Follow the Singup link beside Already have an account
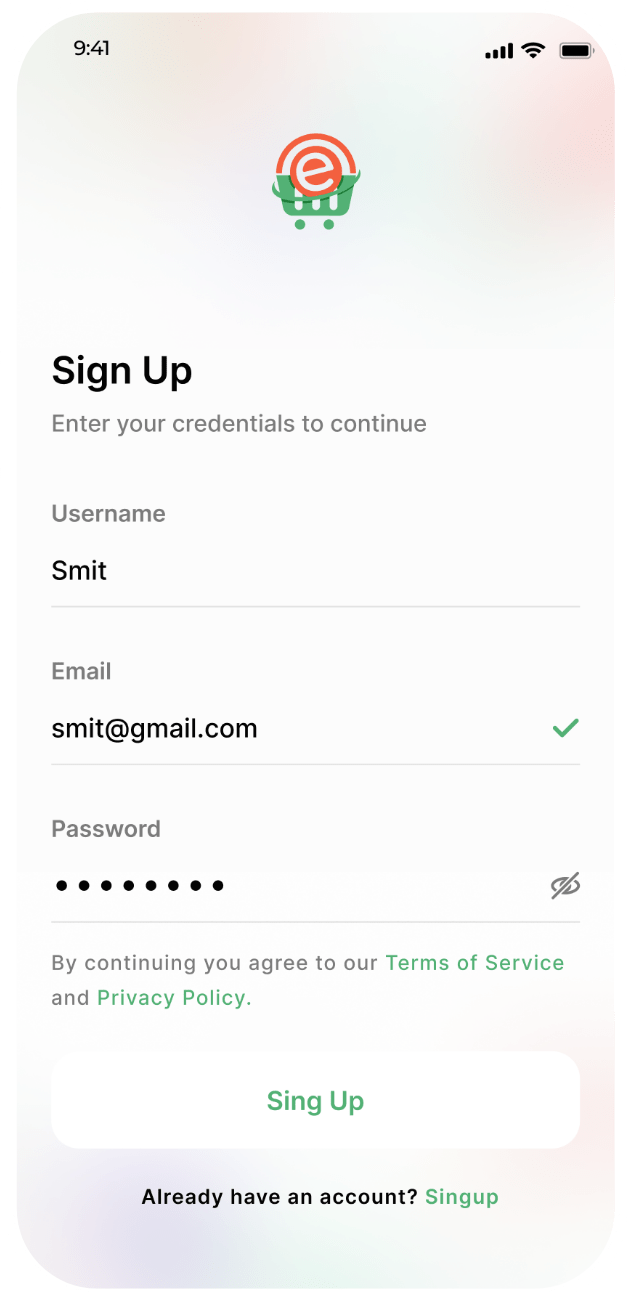 click(461, 1197)
